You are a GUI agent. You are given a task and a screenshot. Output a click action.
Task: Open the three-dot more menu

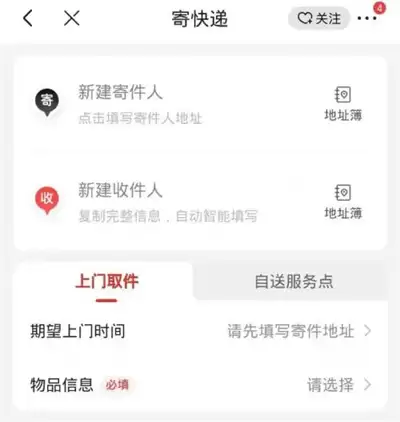click(x=367, y=18)
